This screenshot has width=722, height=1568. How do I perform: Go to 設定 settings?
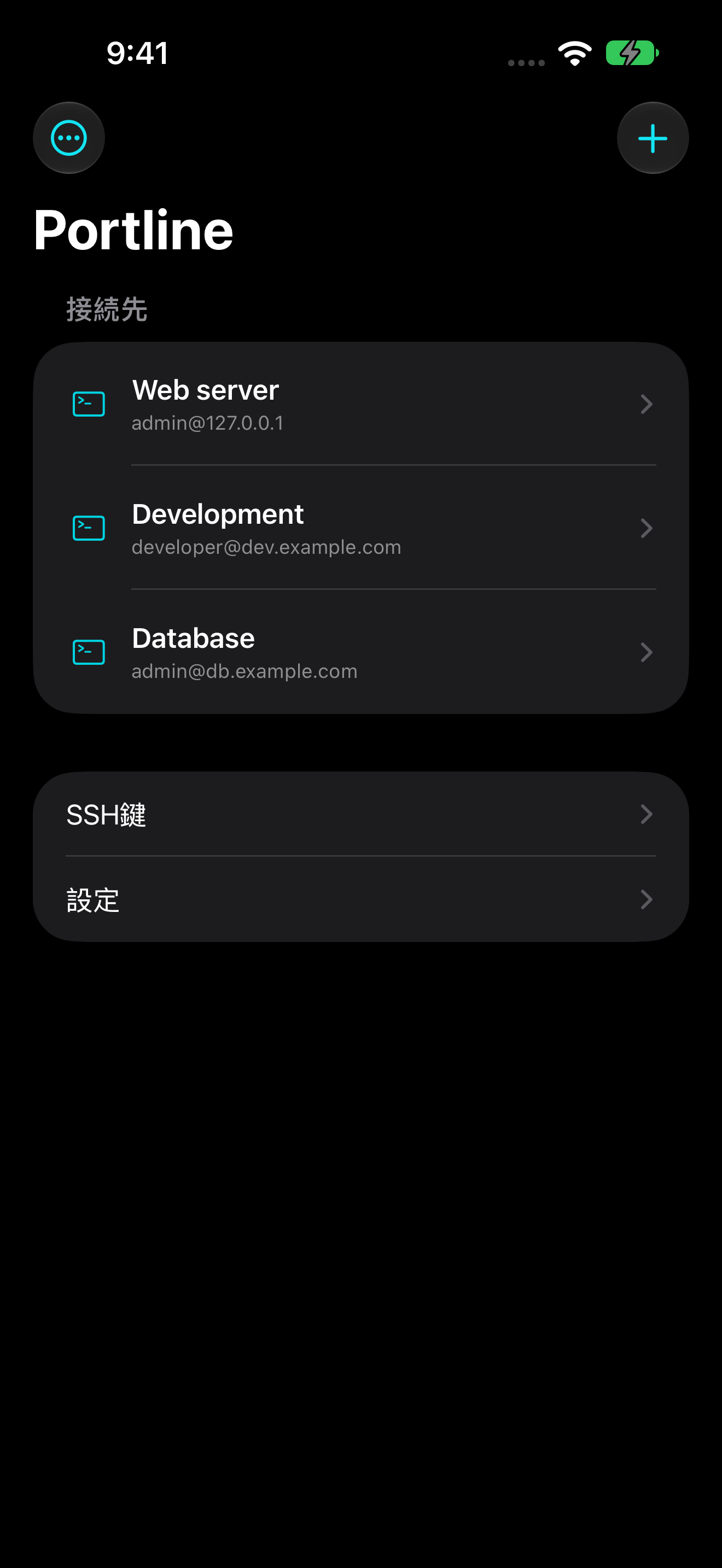click(x=361, y=899)
